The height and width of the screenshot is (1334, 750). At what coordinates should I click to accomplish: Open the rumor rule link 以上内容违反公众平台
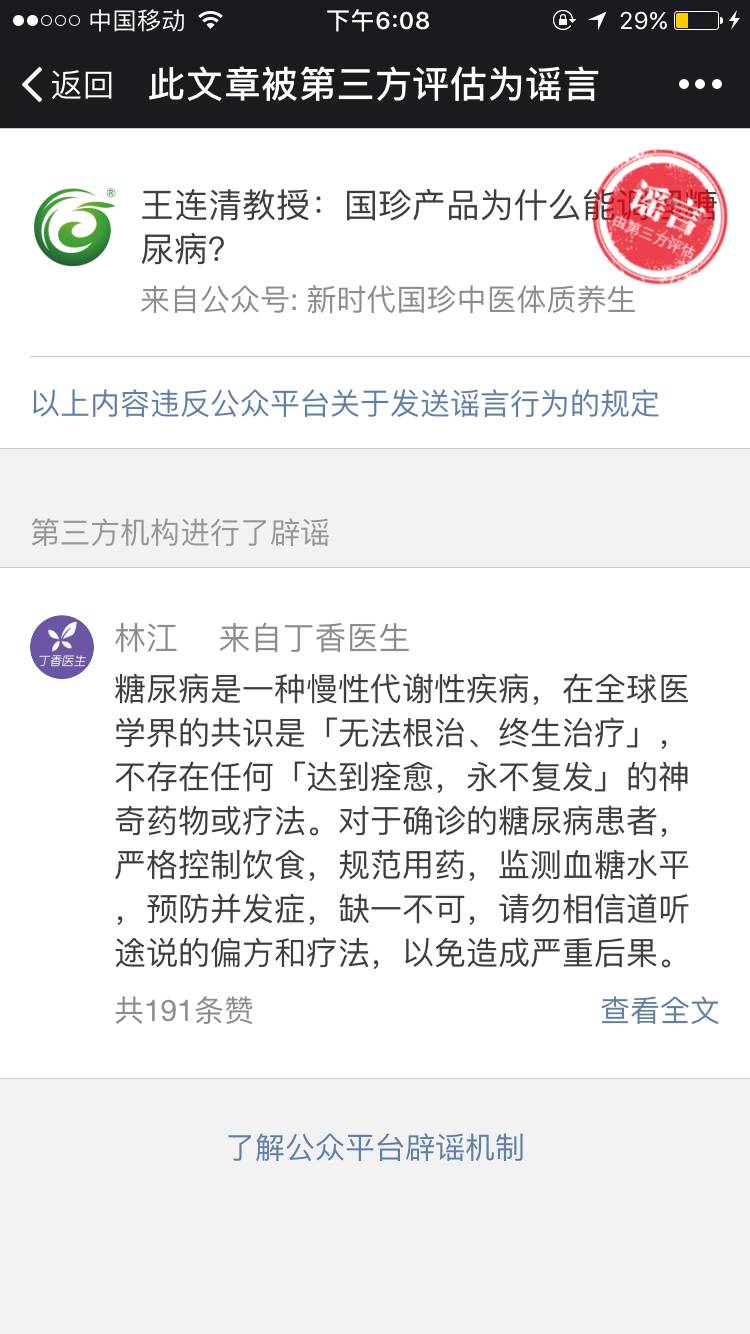345,404
